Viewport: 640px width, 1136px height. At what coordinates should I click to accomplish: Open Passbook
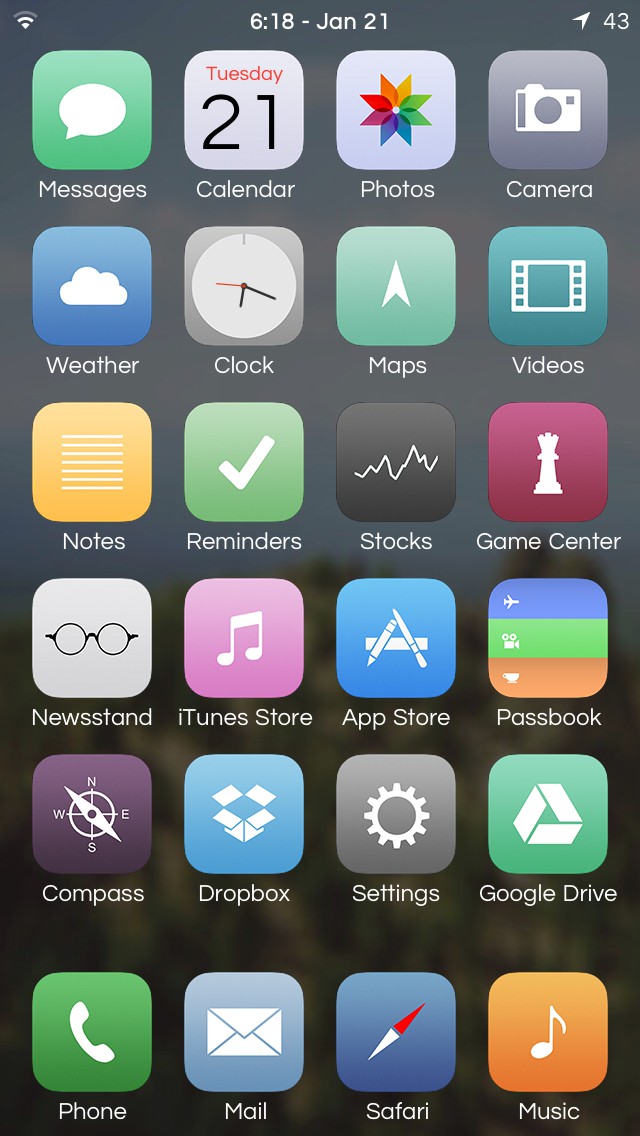(x=548, y=638)
